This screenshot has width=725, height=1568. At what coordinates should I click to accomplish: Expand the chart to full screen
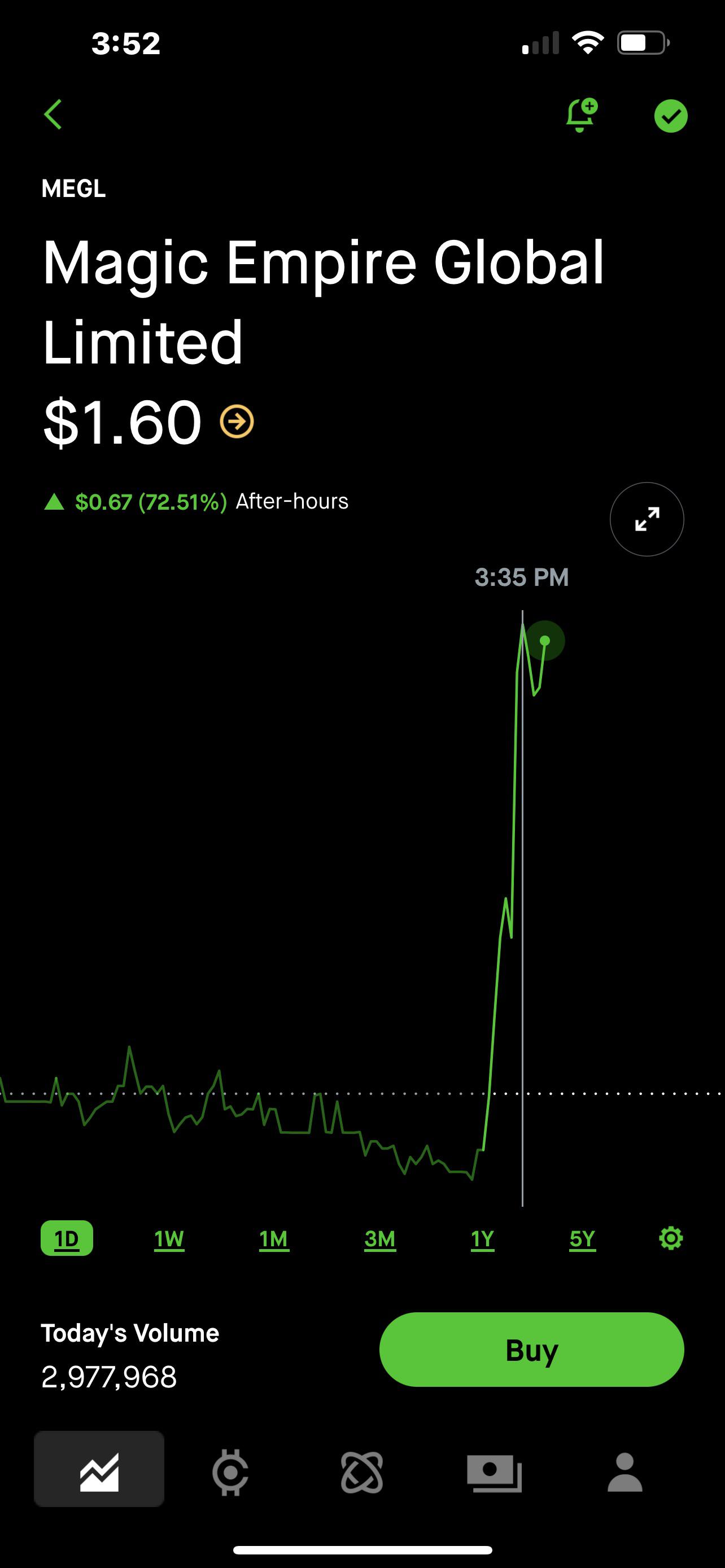tap(647, 519)
